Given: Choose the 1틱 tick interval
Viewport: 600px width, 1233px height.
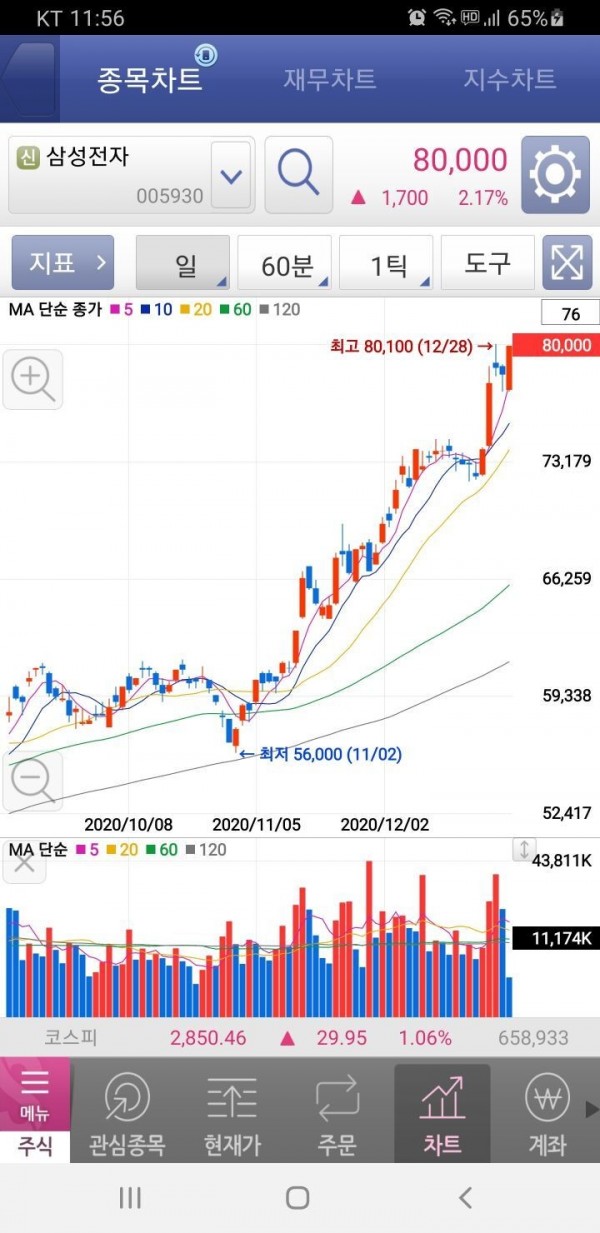Looking at the screenshot, I should pyautogui.click(x=386, y=263).
